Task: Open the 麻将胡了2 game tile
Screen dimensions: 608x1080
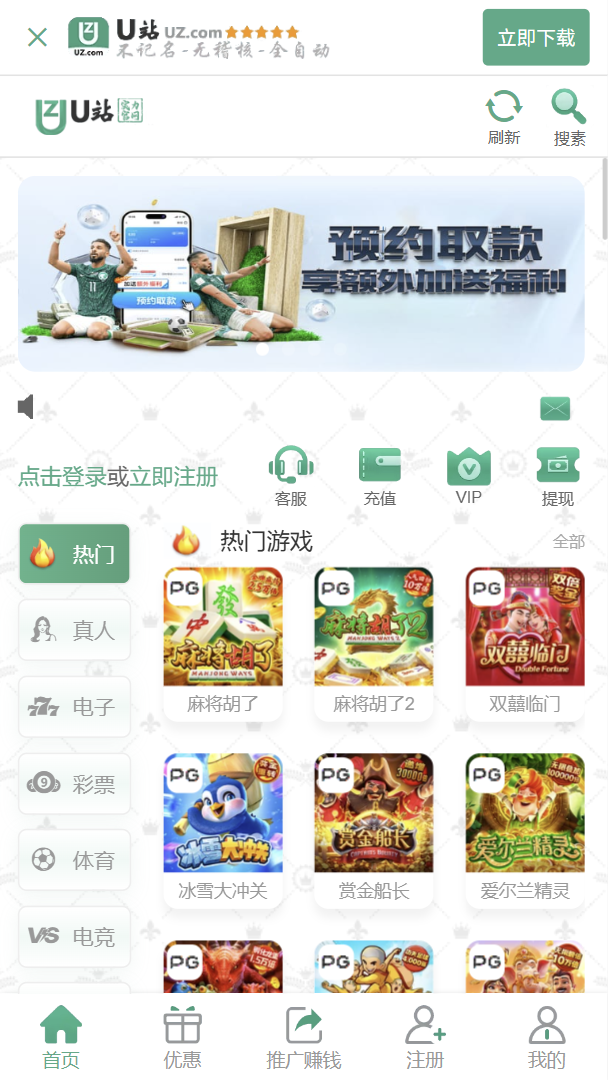Action: [x=373, y=640]
